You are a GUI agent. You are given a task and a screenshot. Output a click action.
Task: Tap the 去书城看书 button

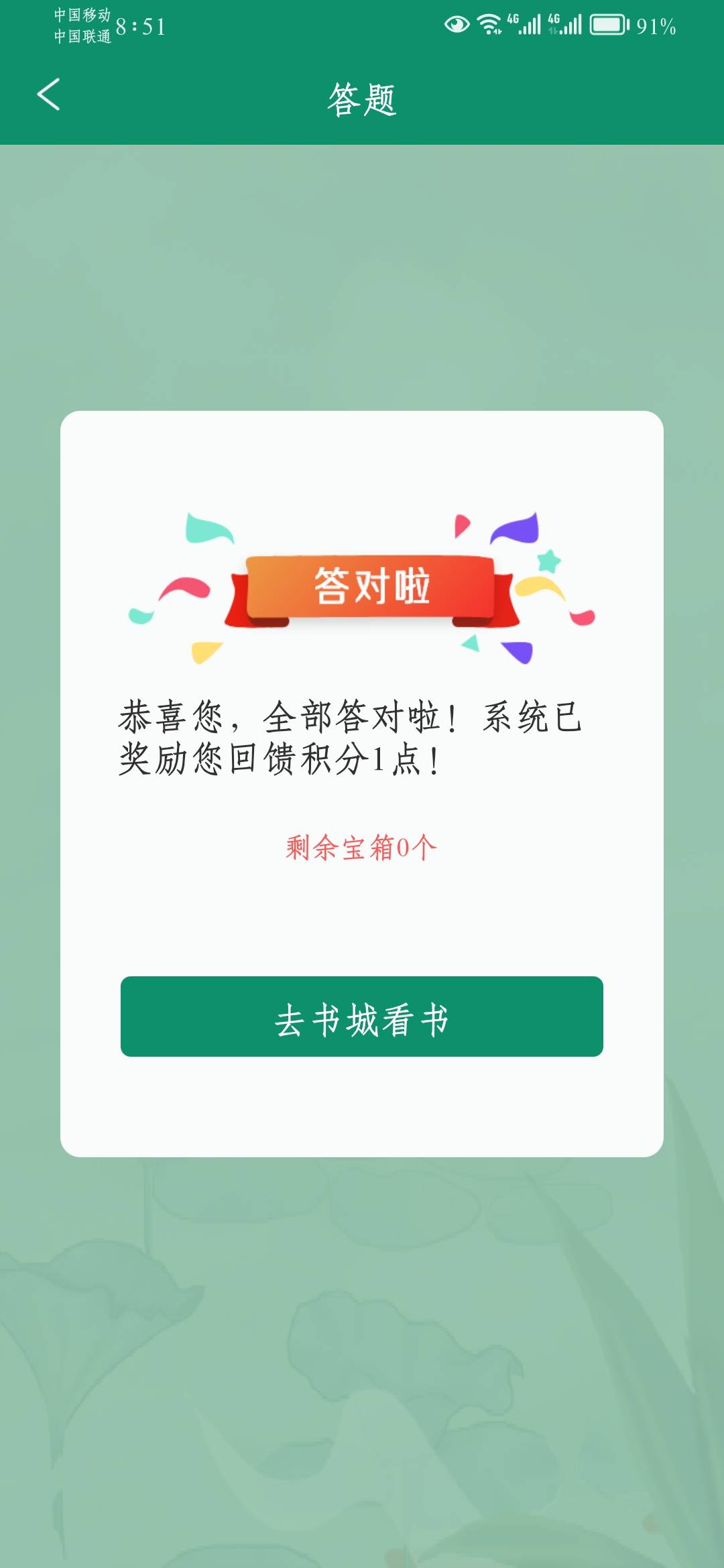[x=362, y=1017]
